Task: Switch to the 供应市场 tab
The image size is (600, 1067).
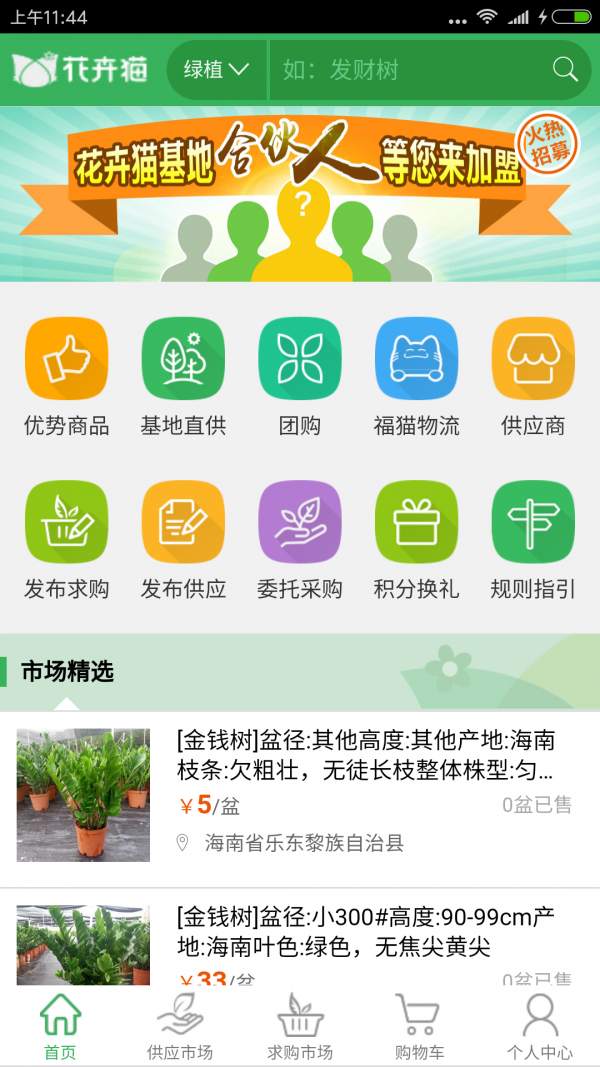Action: (180, 1027)
